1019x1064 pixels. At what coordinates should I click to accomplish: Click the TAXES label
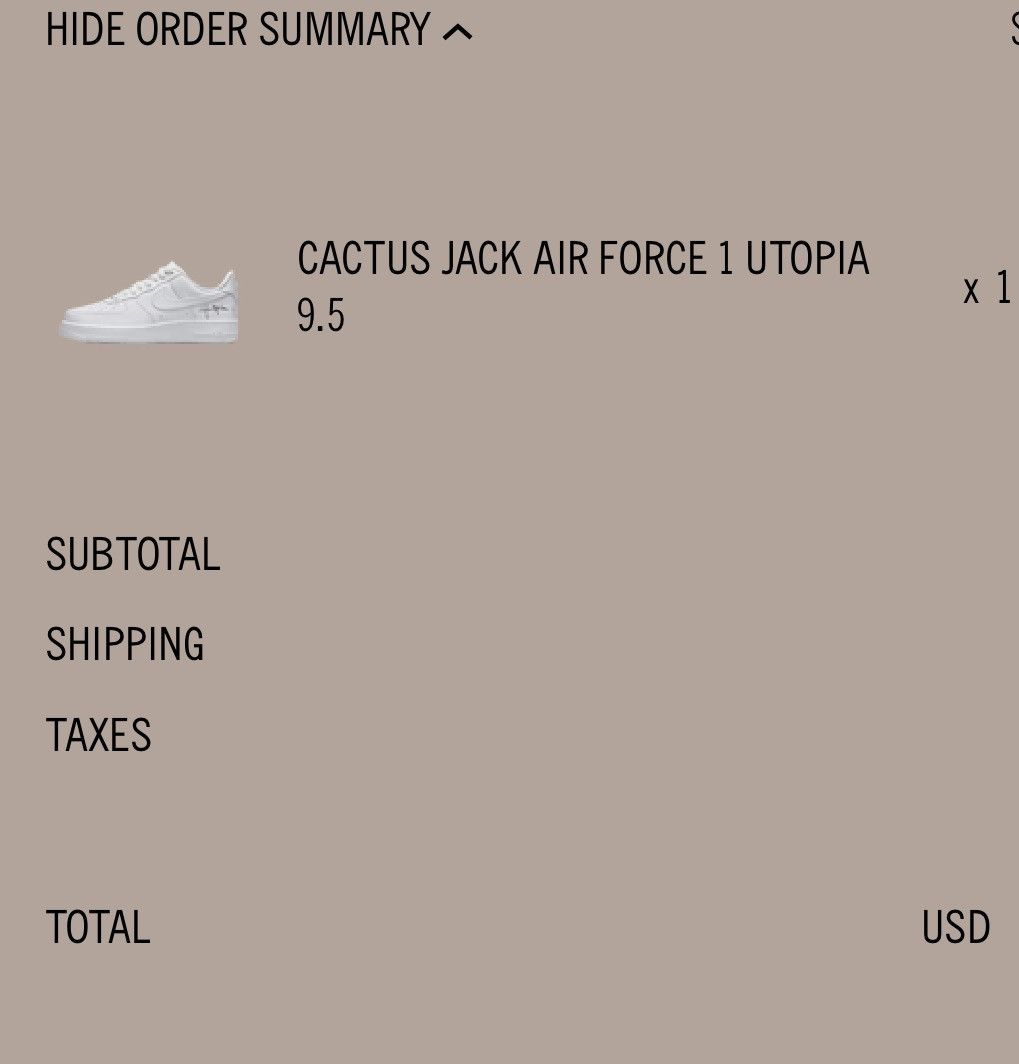point(98,735)
